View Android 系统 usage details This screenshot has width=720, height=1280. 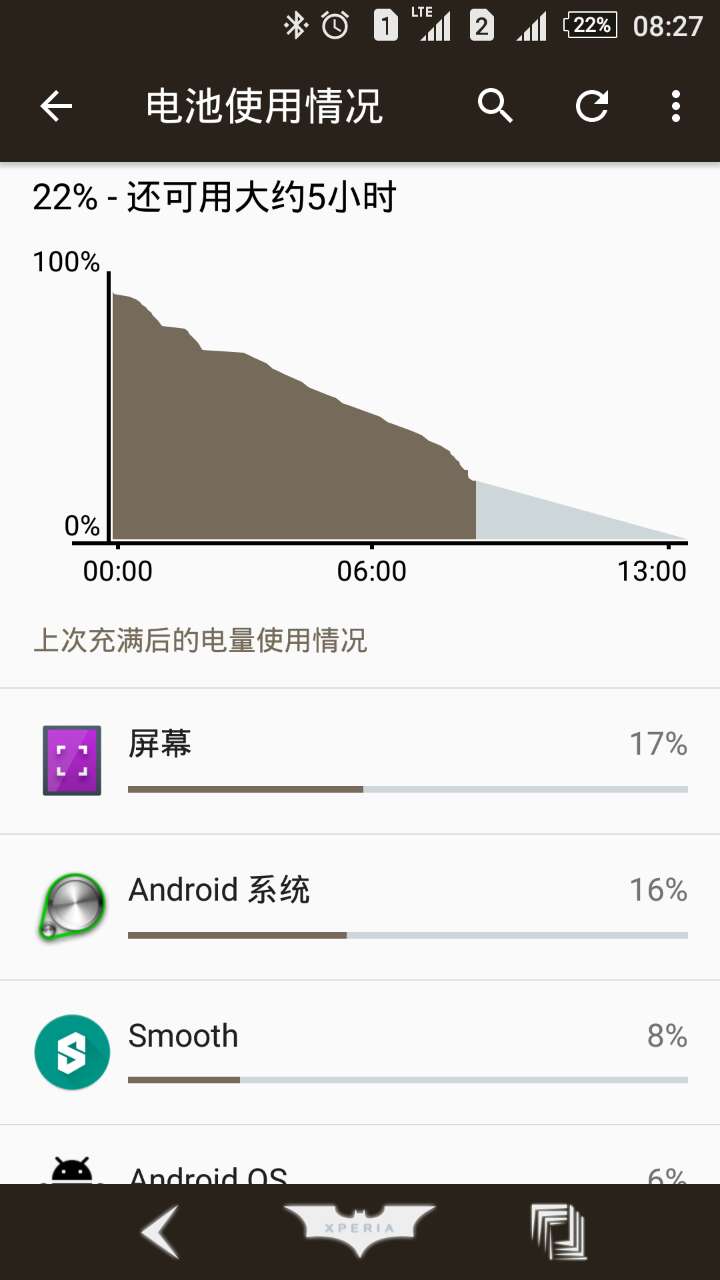pos(360,907)
